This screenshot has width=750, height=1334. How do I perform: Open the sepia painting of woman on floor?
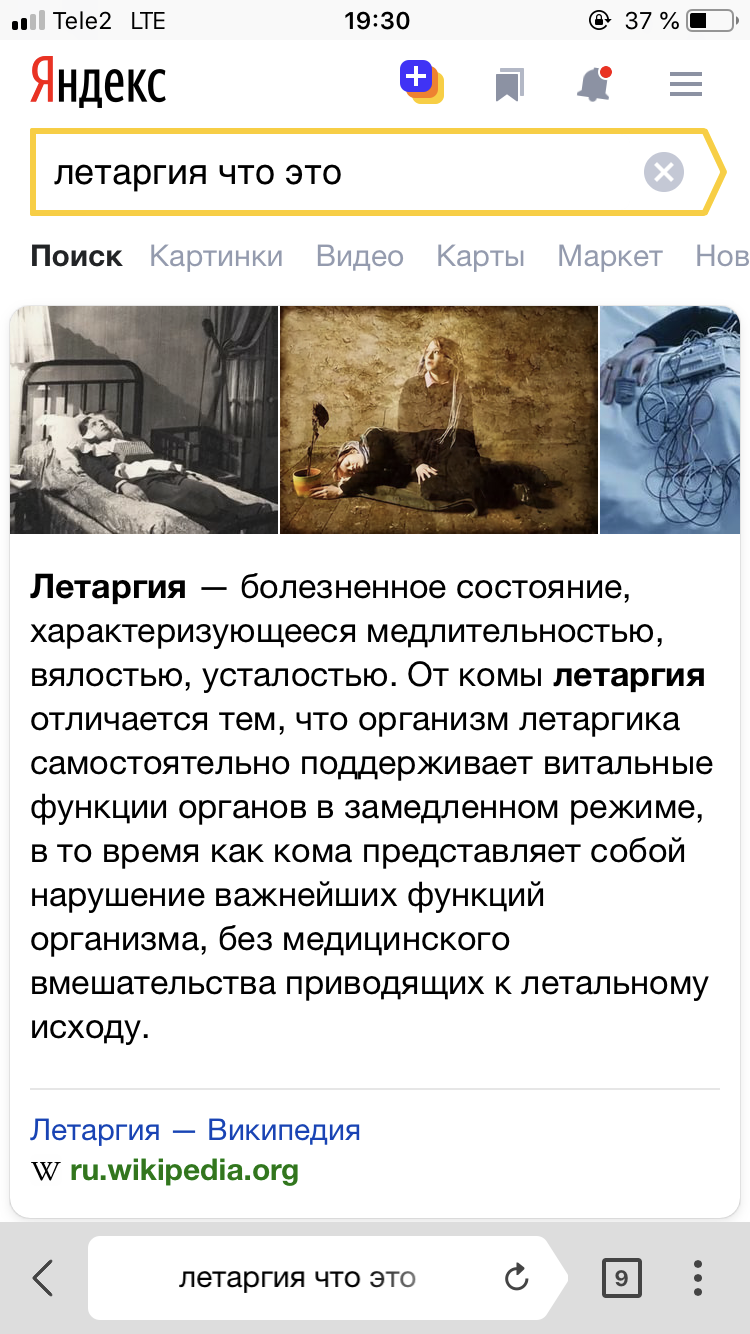coord(438,420)
